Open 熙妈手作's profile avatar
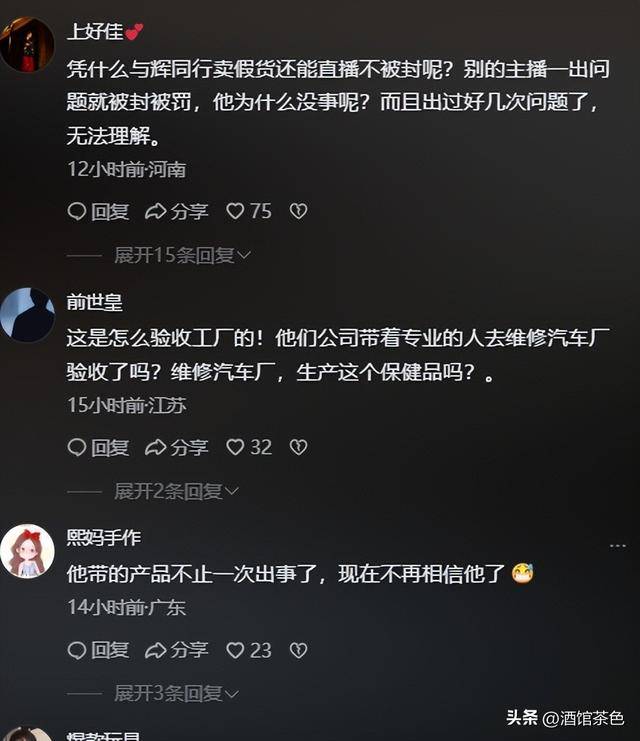Screen dimensions: 640x741 pos(28,550)
